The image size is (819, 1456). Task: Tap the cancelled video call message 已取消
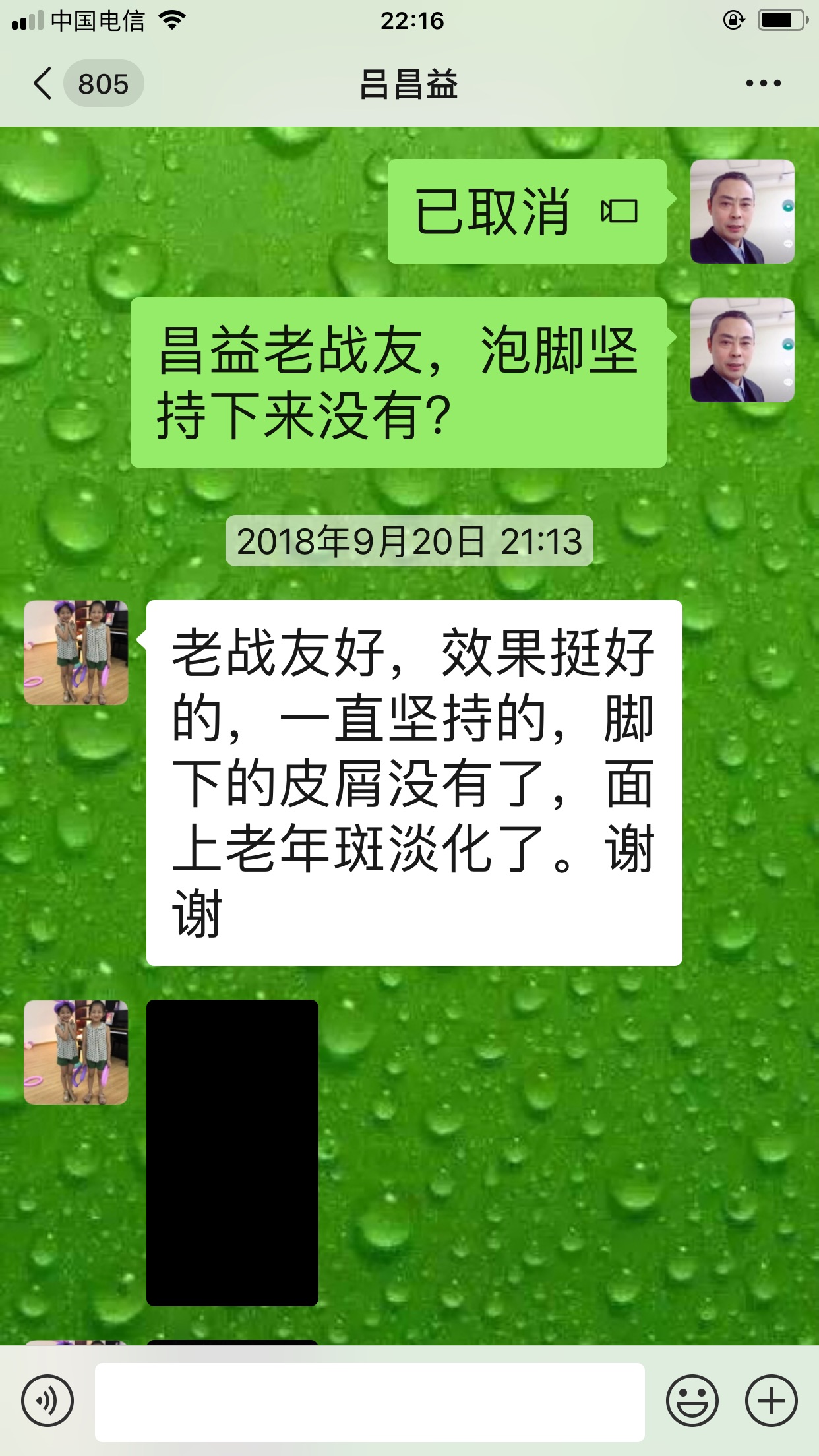526,212
